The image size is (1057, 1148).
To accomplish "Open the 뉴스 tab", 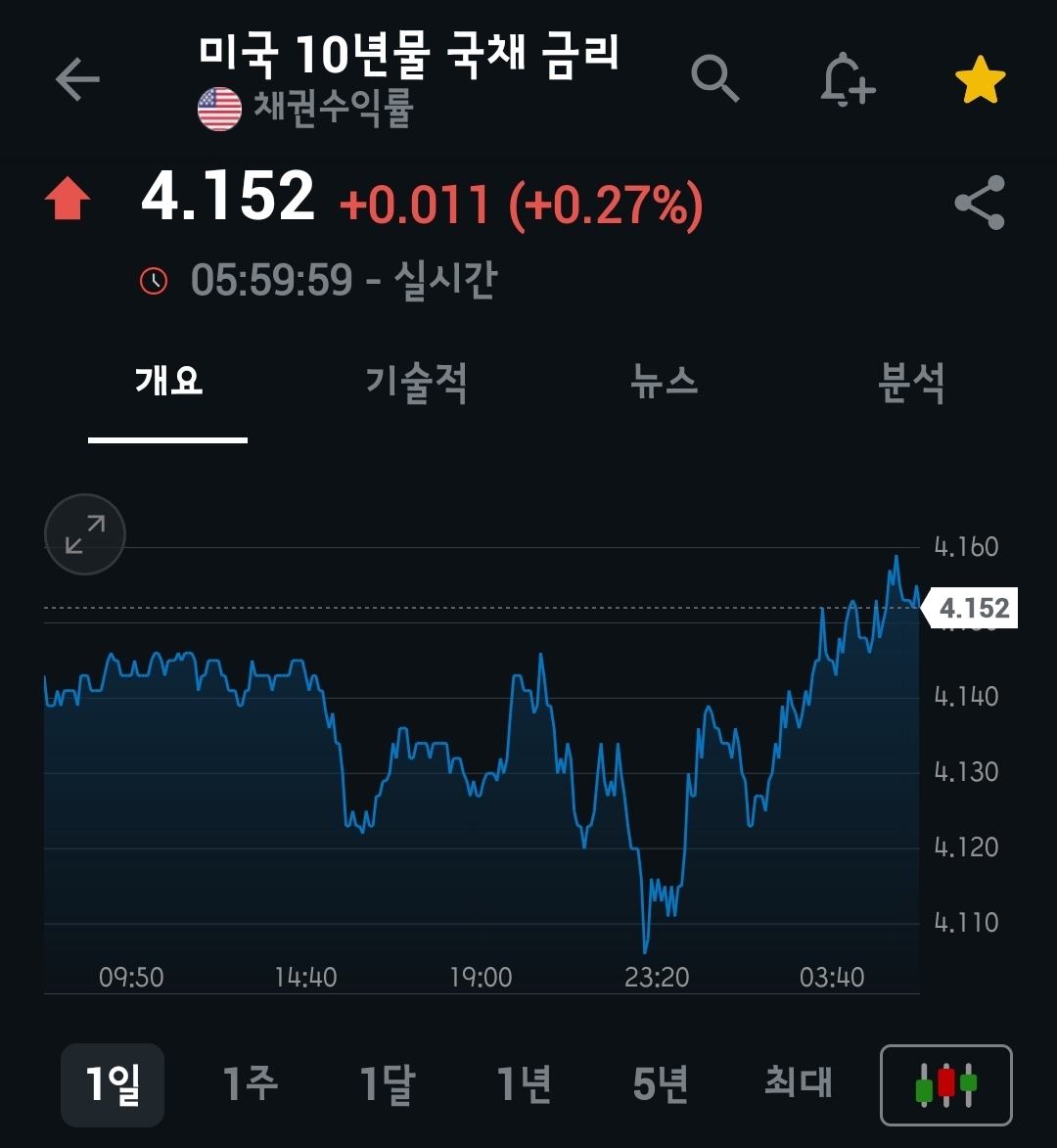I will pyautogui.click(x=665, y=382).
